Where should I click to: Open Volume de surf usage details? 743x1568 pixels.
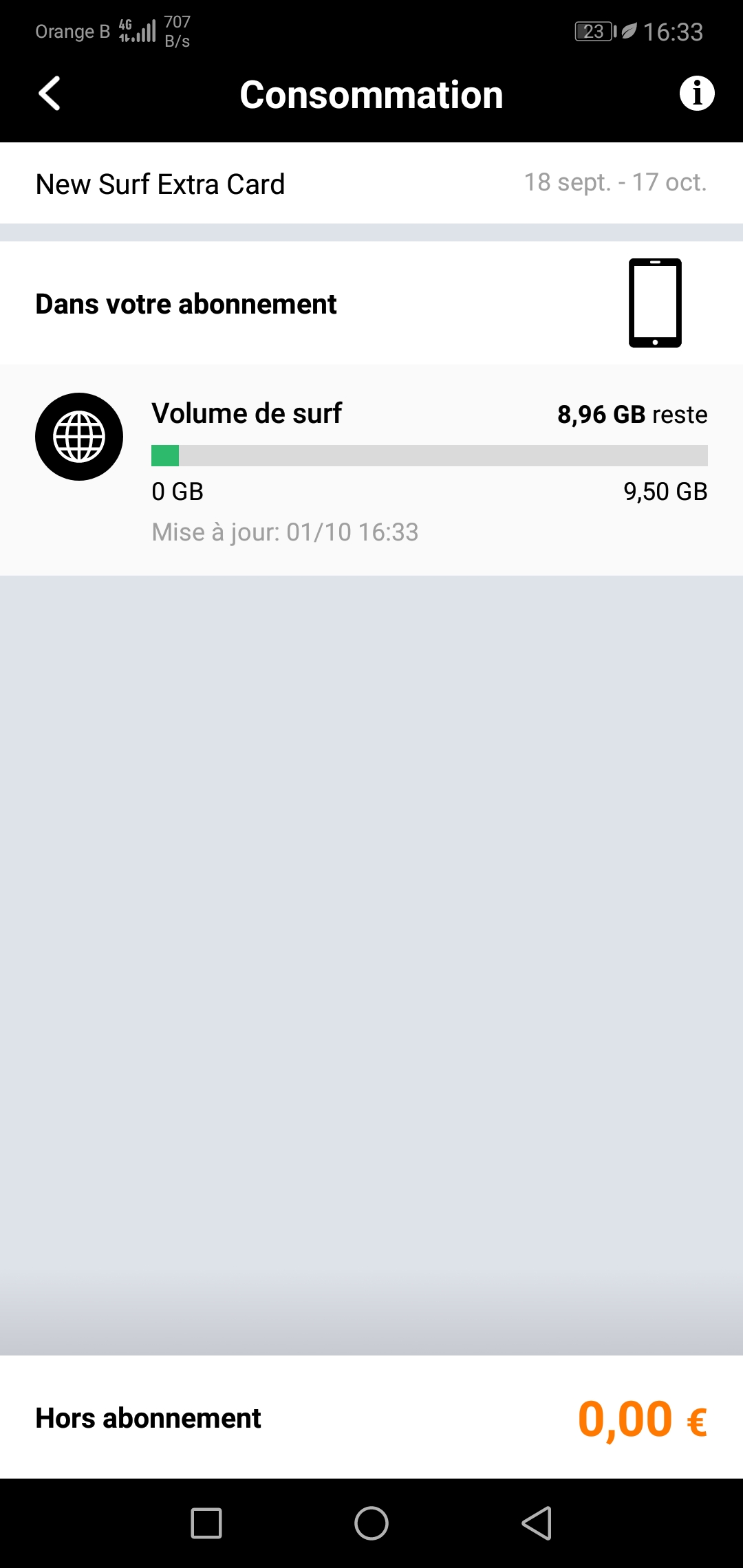tap(371, 470)
